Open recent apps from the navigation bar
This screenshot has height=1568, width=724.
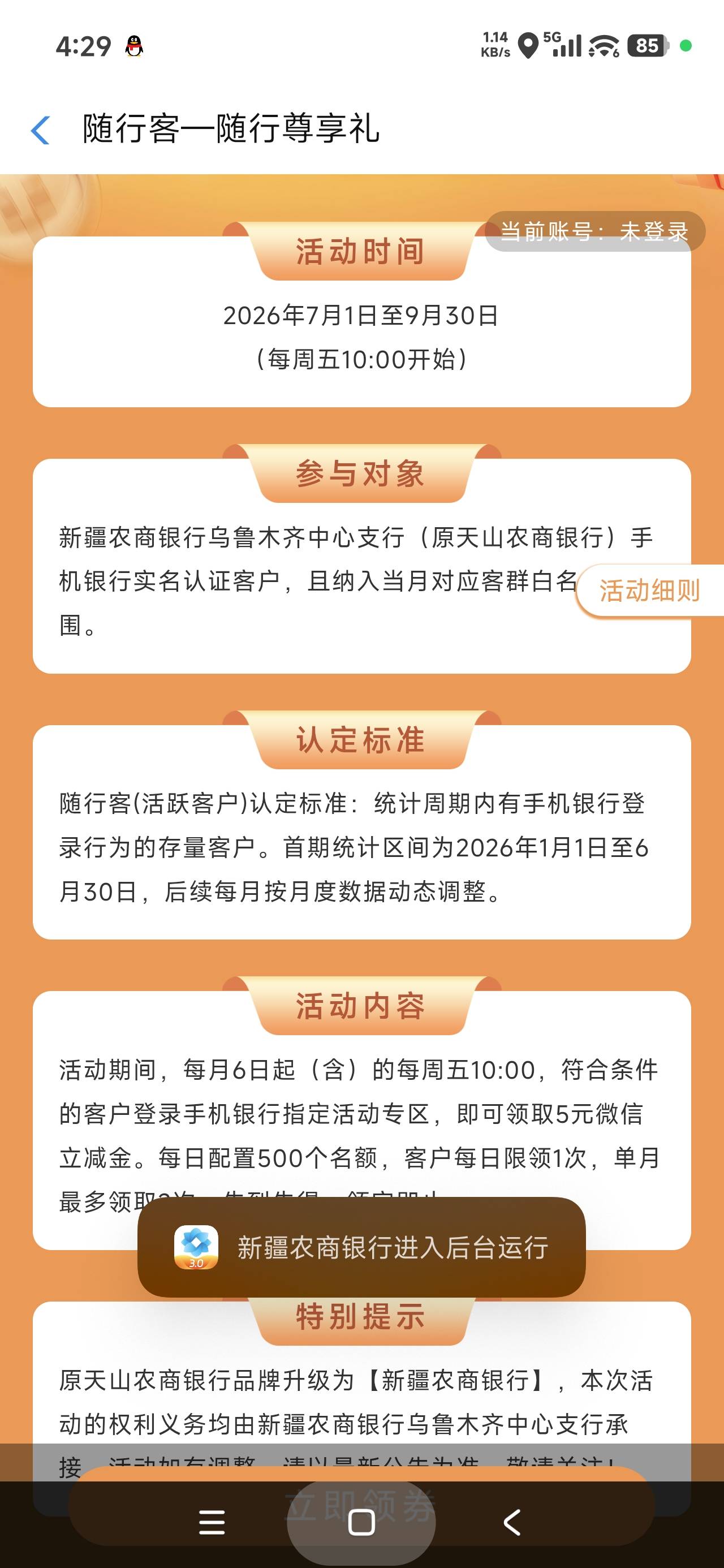click(x=212, y=1522)
